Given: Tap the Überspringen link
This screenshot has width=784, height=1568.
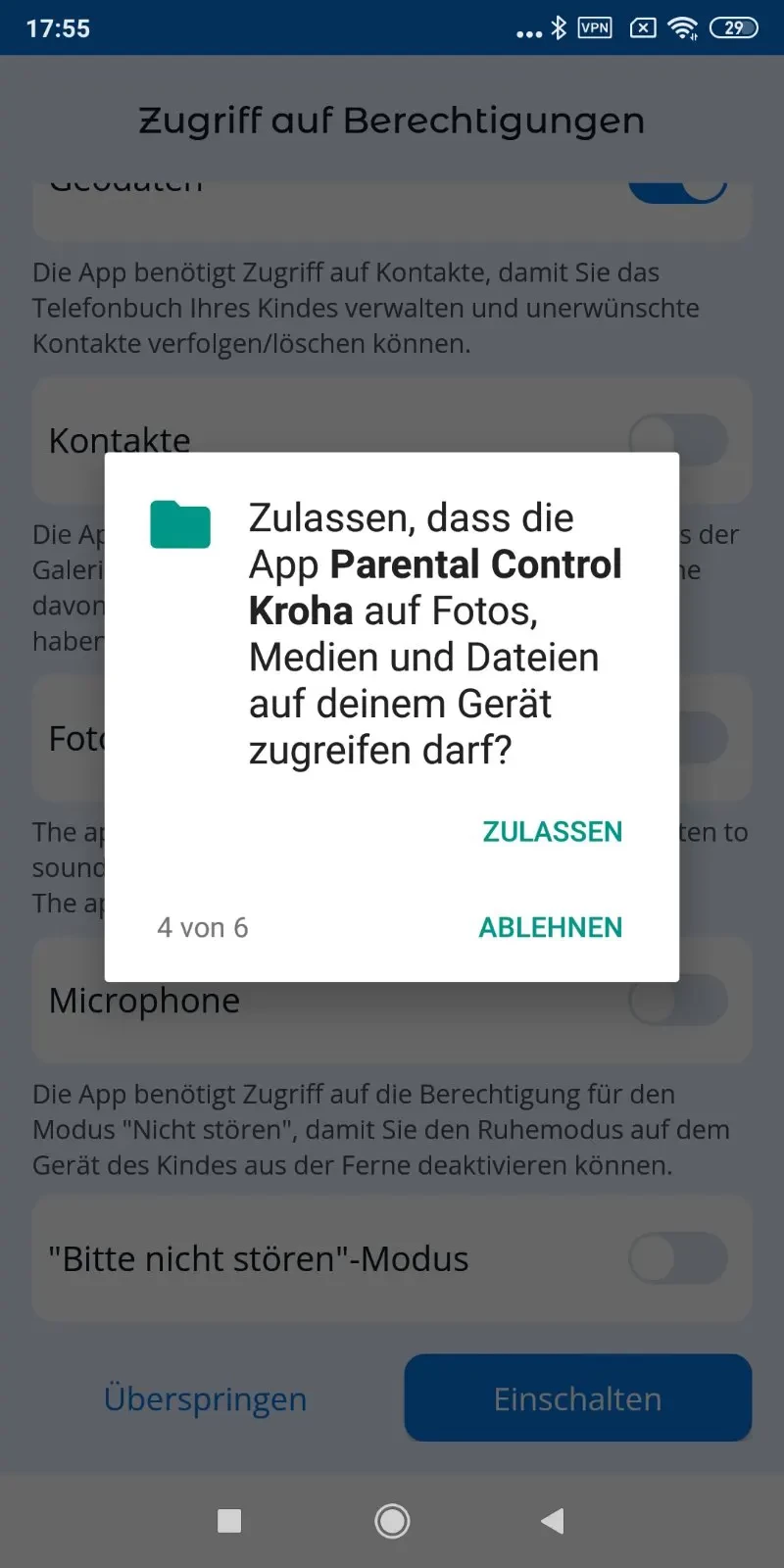Looking at the screenshot, I should [x=205, y=1398].
